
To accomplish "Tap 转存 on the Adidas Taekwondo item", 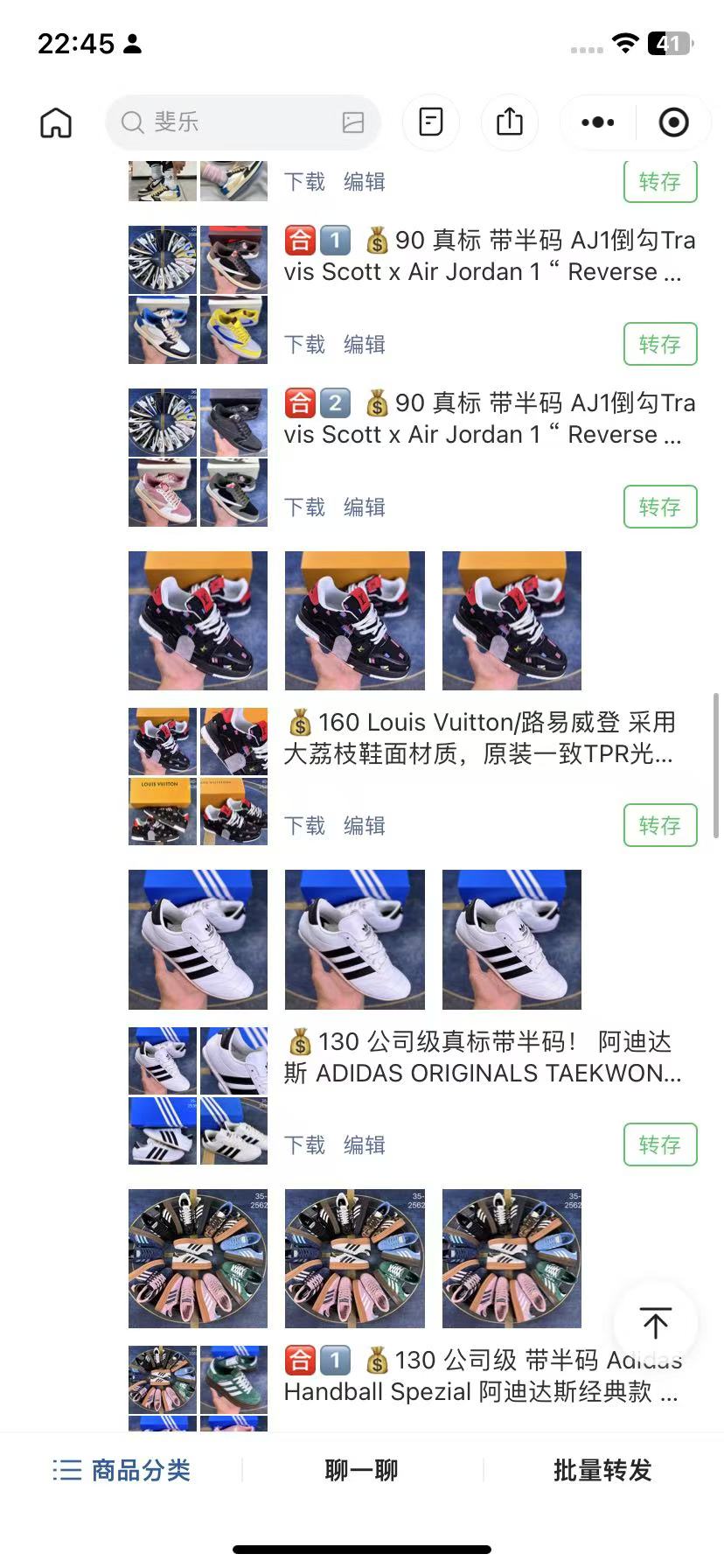I will pos(660,1144).
